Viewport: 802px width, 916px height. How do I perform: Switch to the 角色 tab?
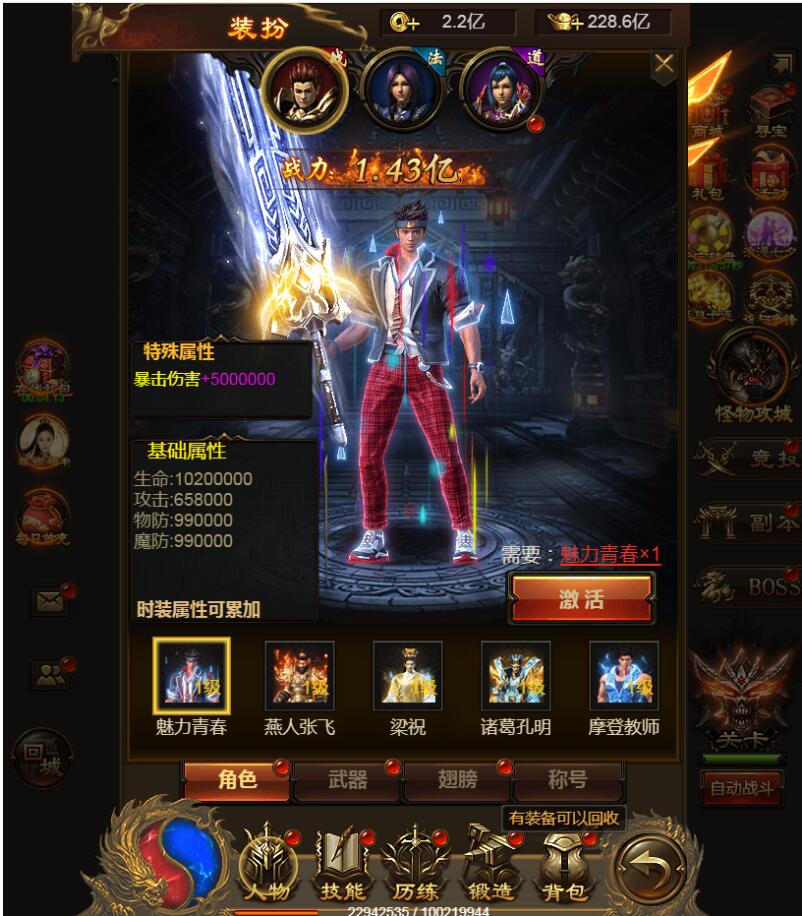237,780
